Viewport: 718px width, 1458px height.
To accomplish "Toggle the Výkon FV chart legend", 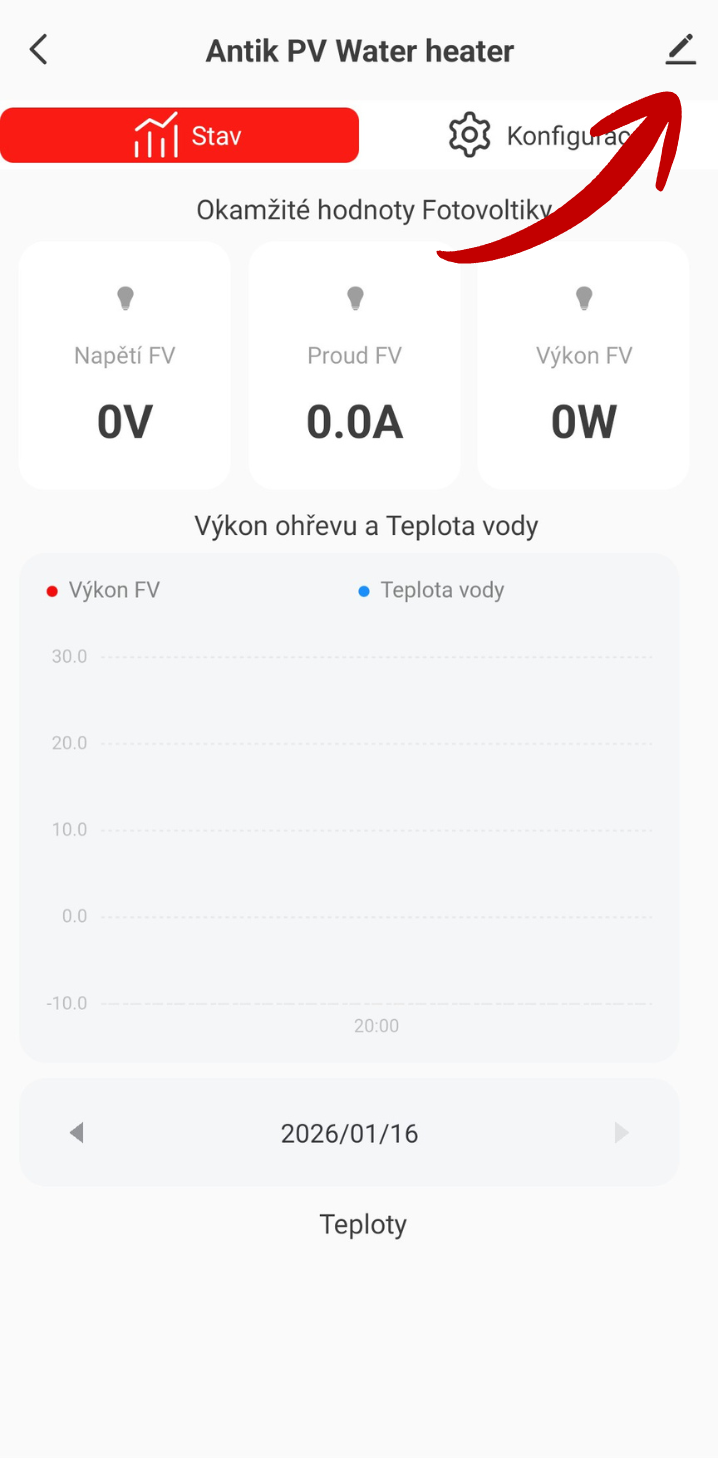I will point(104,590).
